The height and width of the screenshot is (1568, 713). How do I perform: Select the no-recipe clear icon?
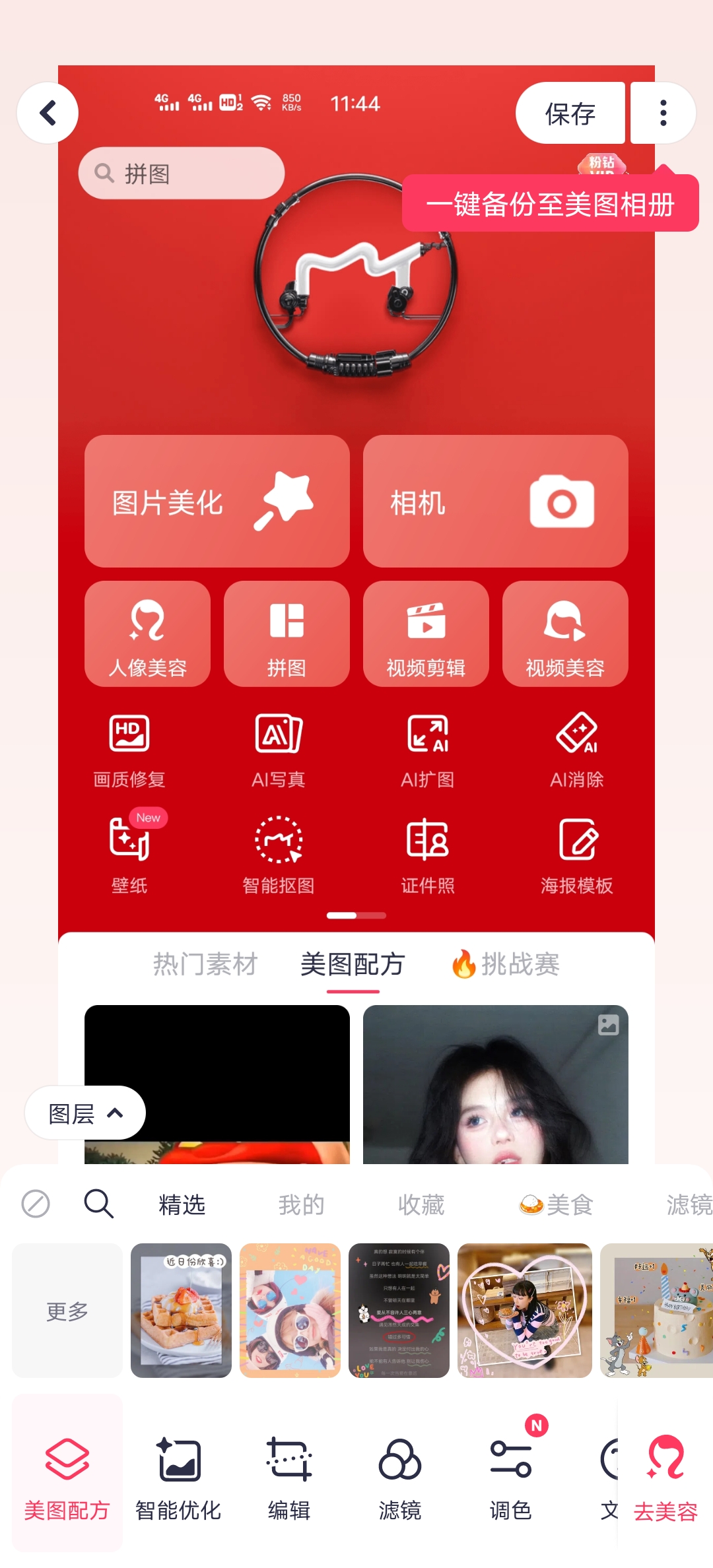pyautogui.click(x=36, y=1204)
